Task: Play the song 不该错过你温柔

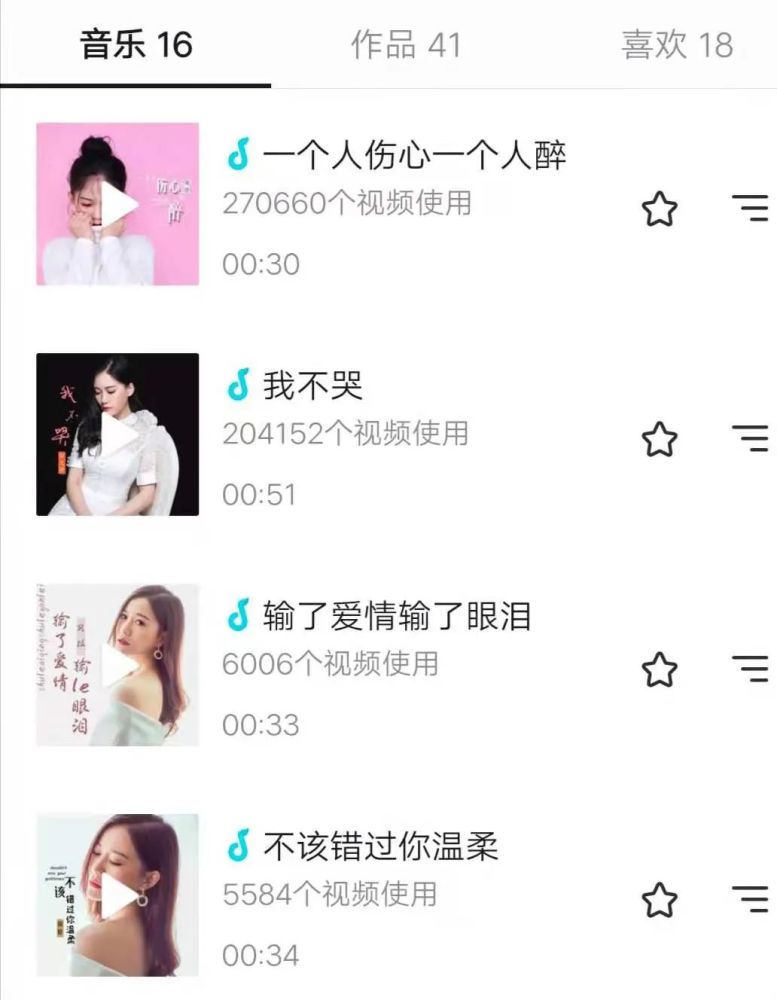Action: pos(118,896)
